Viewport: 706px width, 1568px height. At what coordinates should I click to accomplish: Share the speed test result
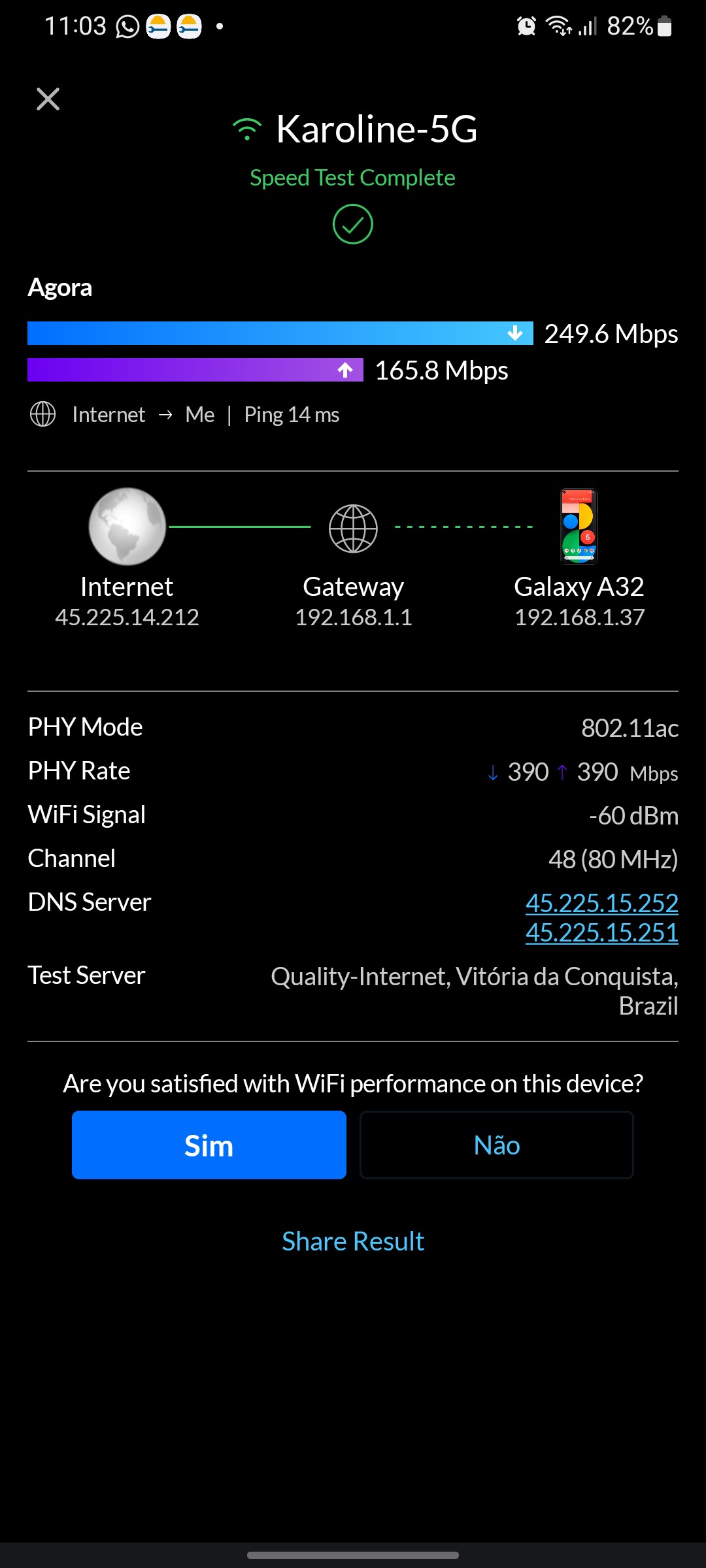353,1241
